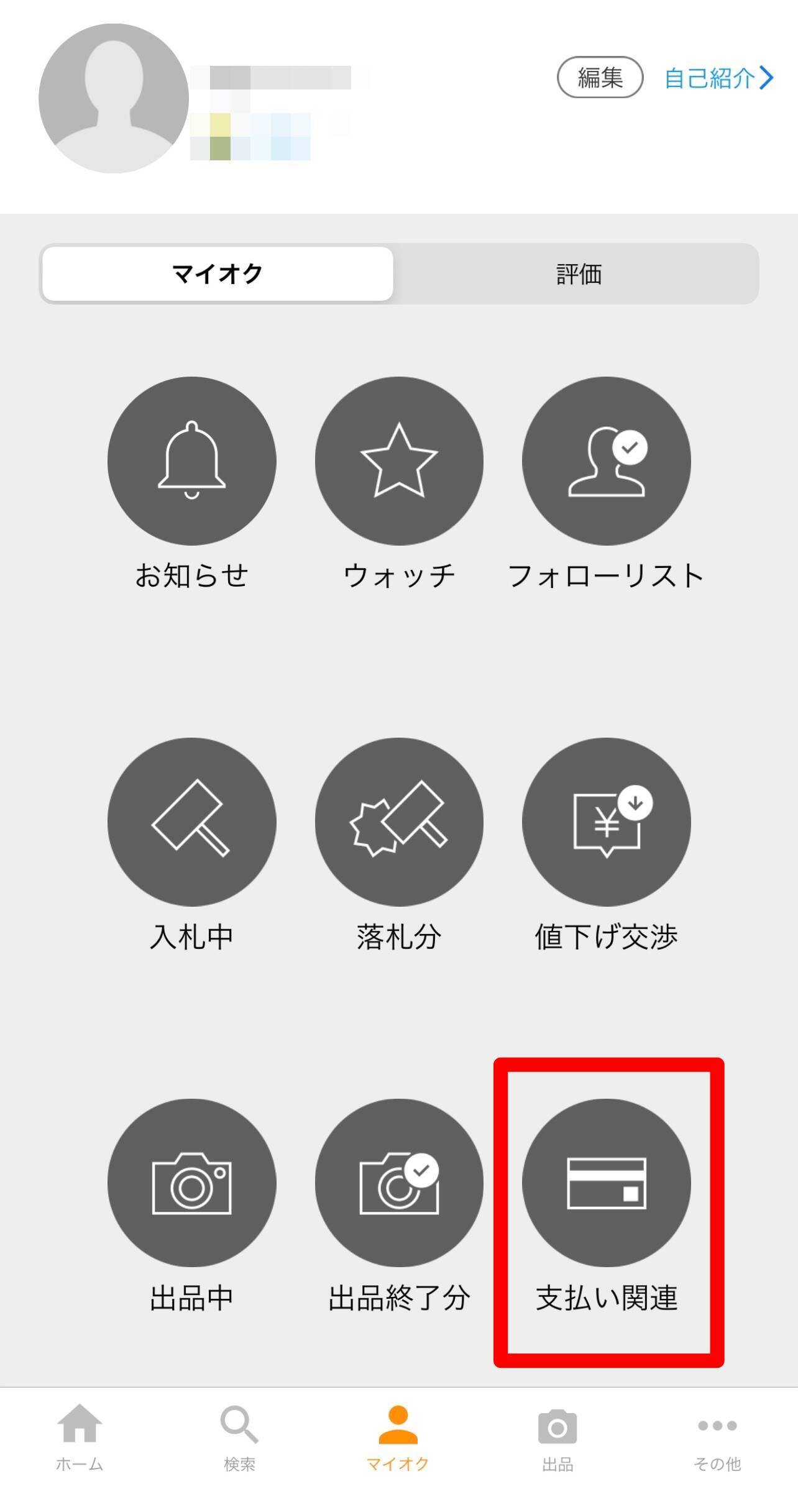Switch to the 評価 segment
The height and width of the screenshot is (1512, 798).
coord(578,274)
